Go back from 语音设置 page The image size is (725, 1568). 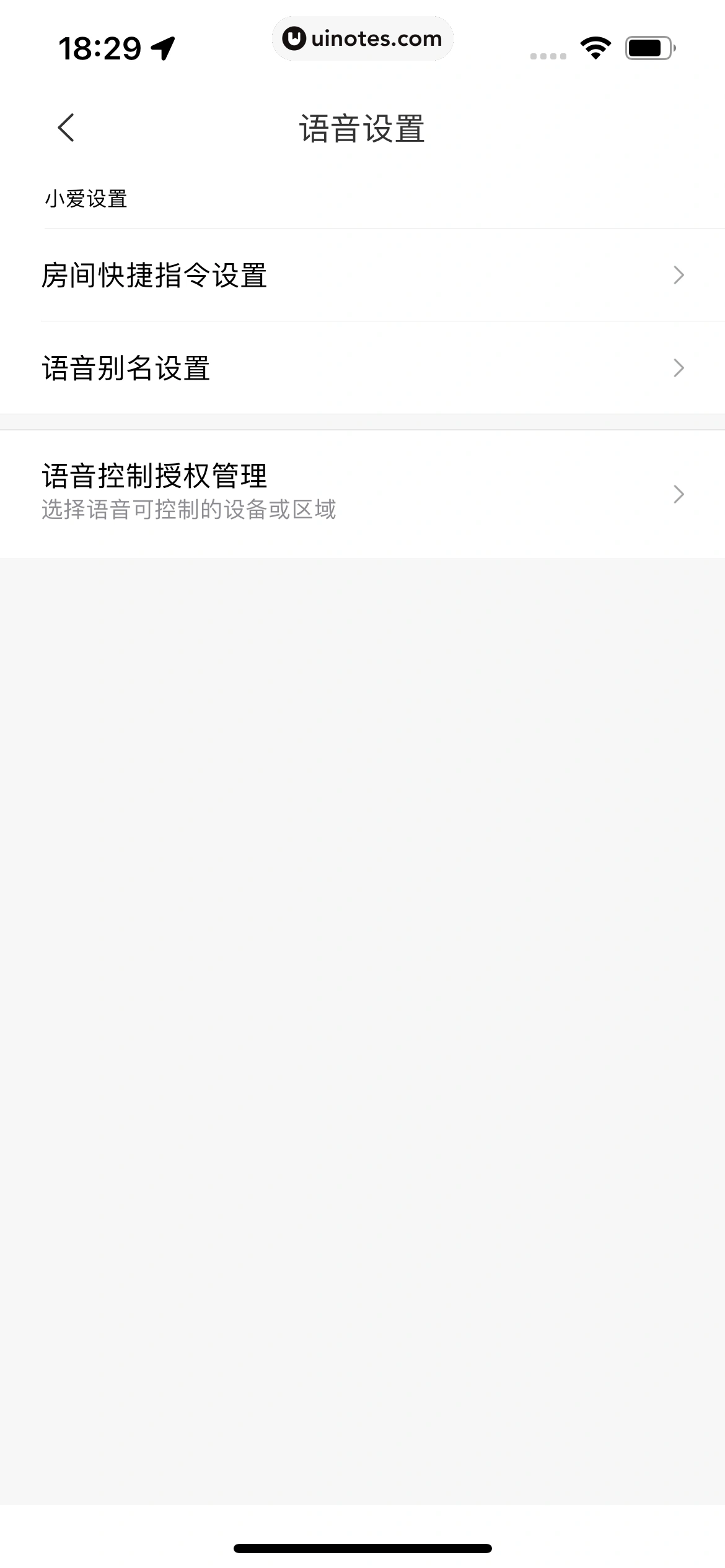pos(66,128)
